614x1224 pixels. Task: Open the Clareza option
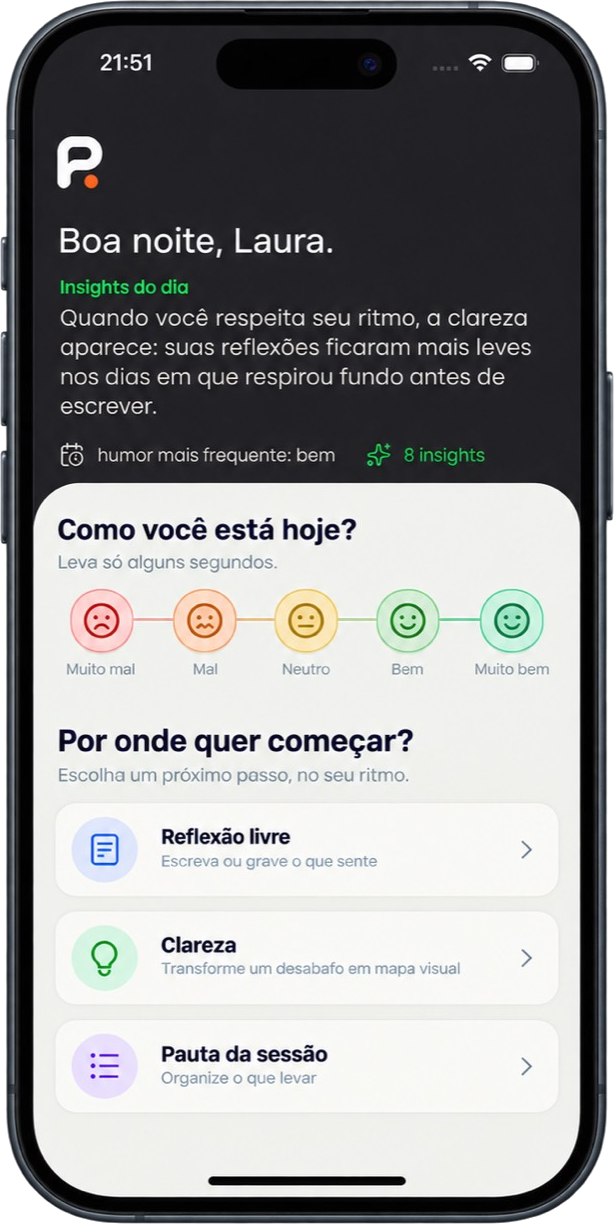click(x=306, y=958)
